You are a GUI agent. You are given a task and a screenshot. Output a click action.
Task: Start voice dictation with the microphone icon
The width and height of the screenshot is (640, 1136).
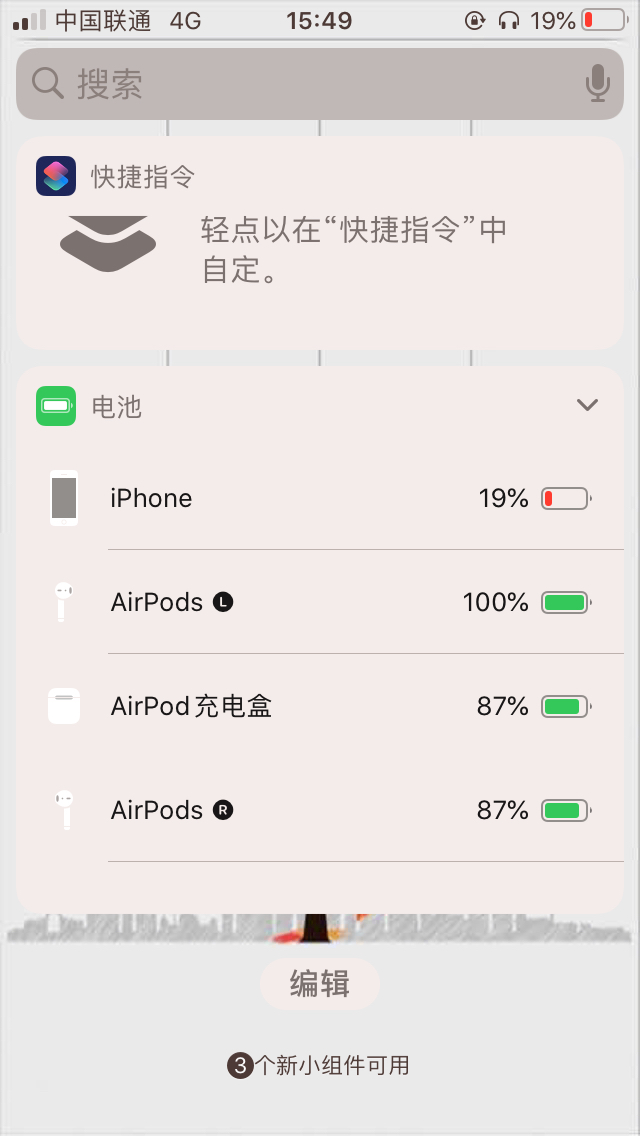(x=597, y=84)
